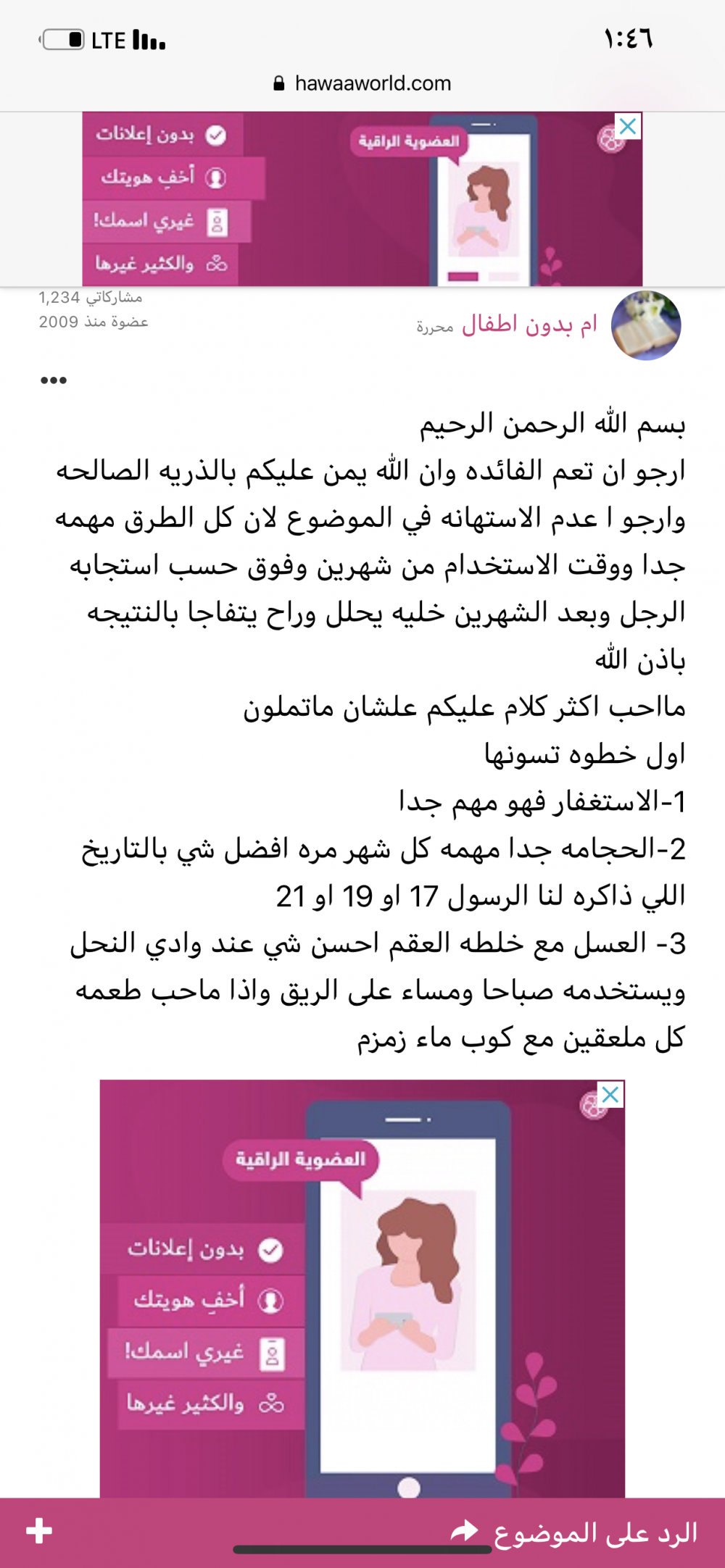The width and height of the screenshot is (725, 1568).
Task: Tap the plus icon in bottom bar
Action: point(39,1531)
